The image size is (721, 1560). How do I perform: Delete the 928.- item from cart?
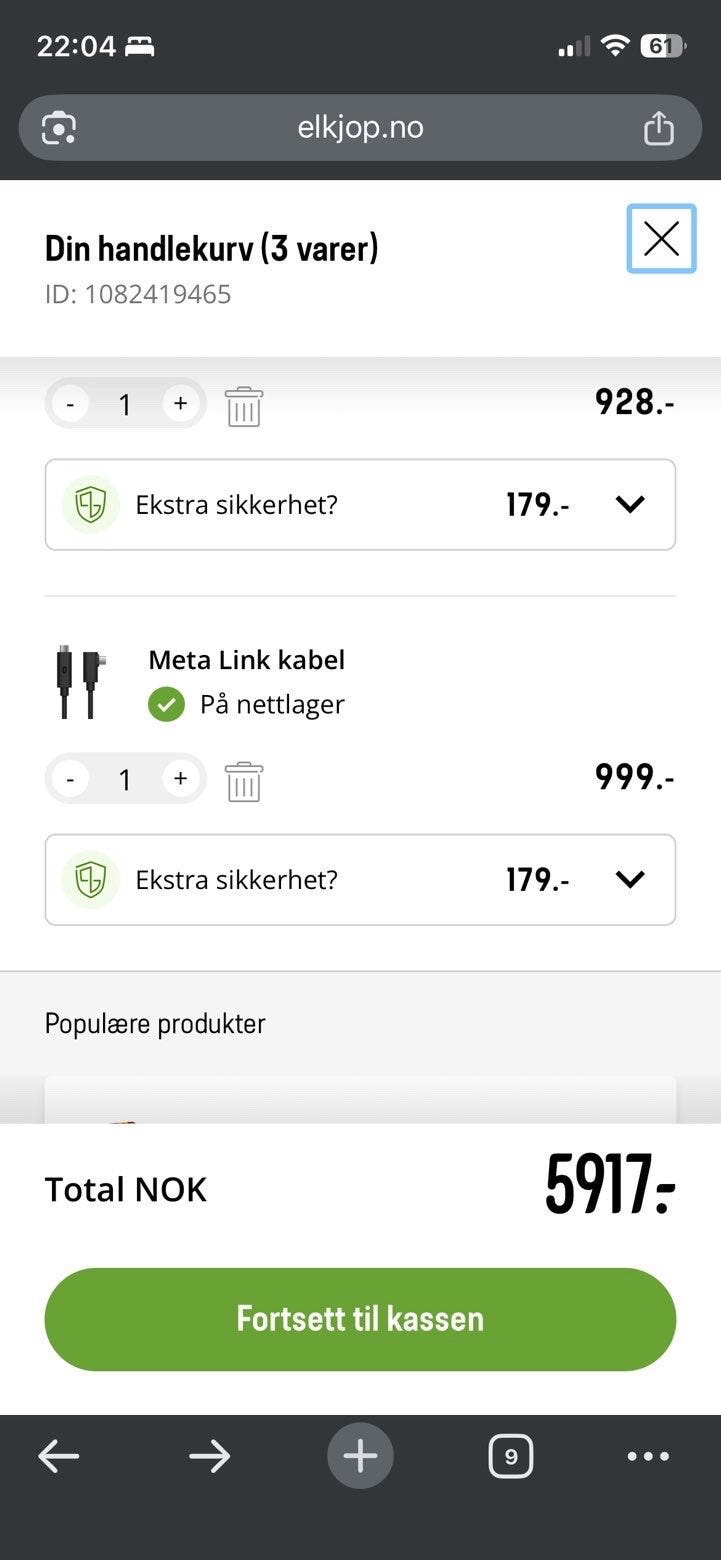243,406
